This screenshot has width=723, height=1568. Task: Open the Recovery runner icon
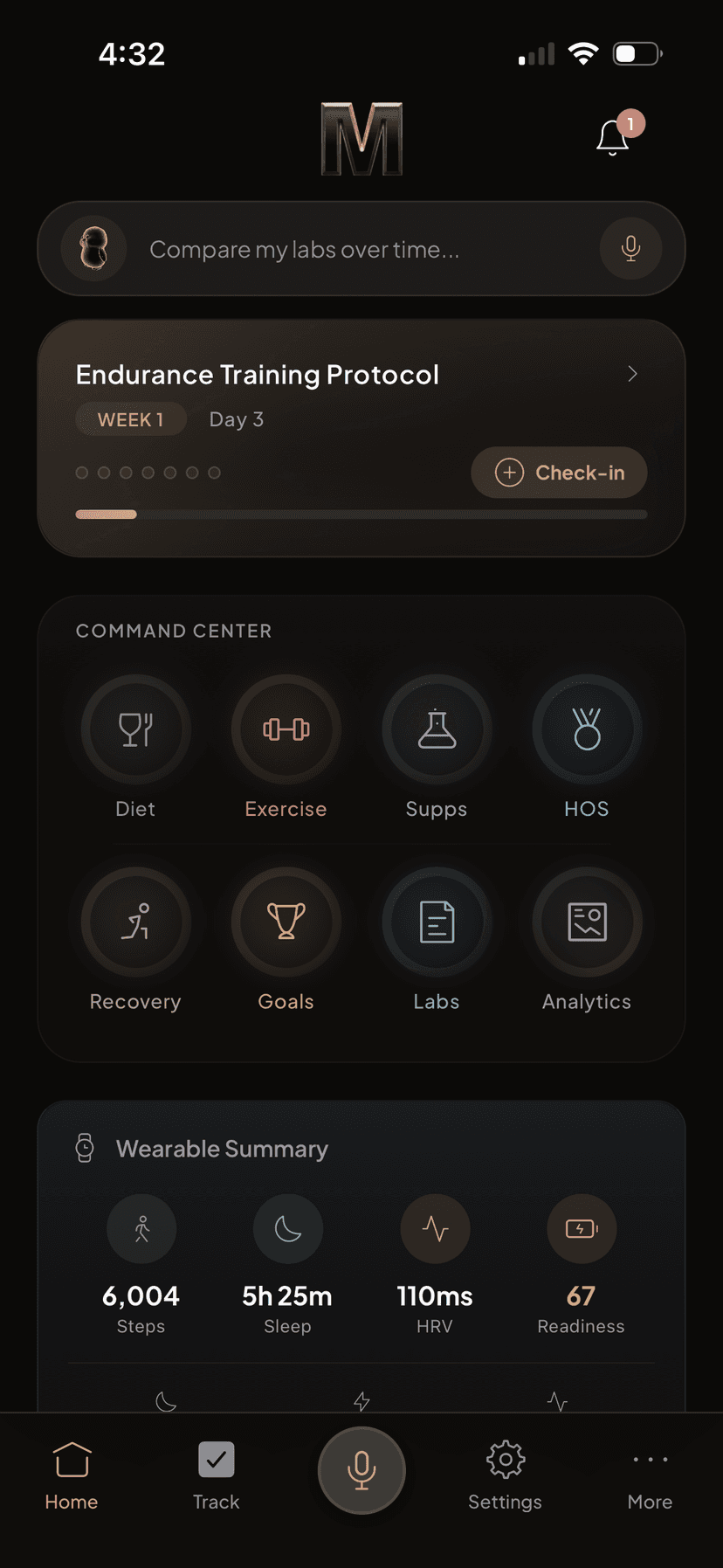coord(135,922)
